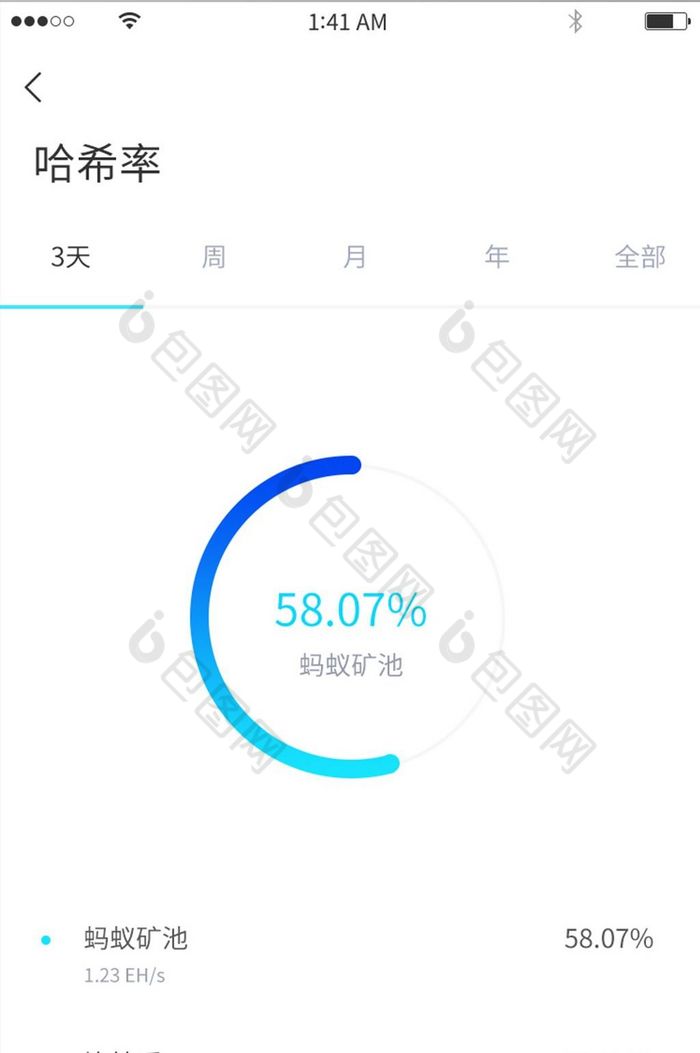Switch to the 月 tab
The width and height of the screenshot is (700, 1053).
tap(355, 257)
